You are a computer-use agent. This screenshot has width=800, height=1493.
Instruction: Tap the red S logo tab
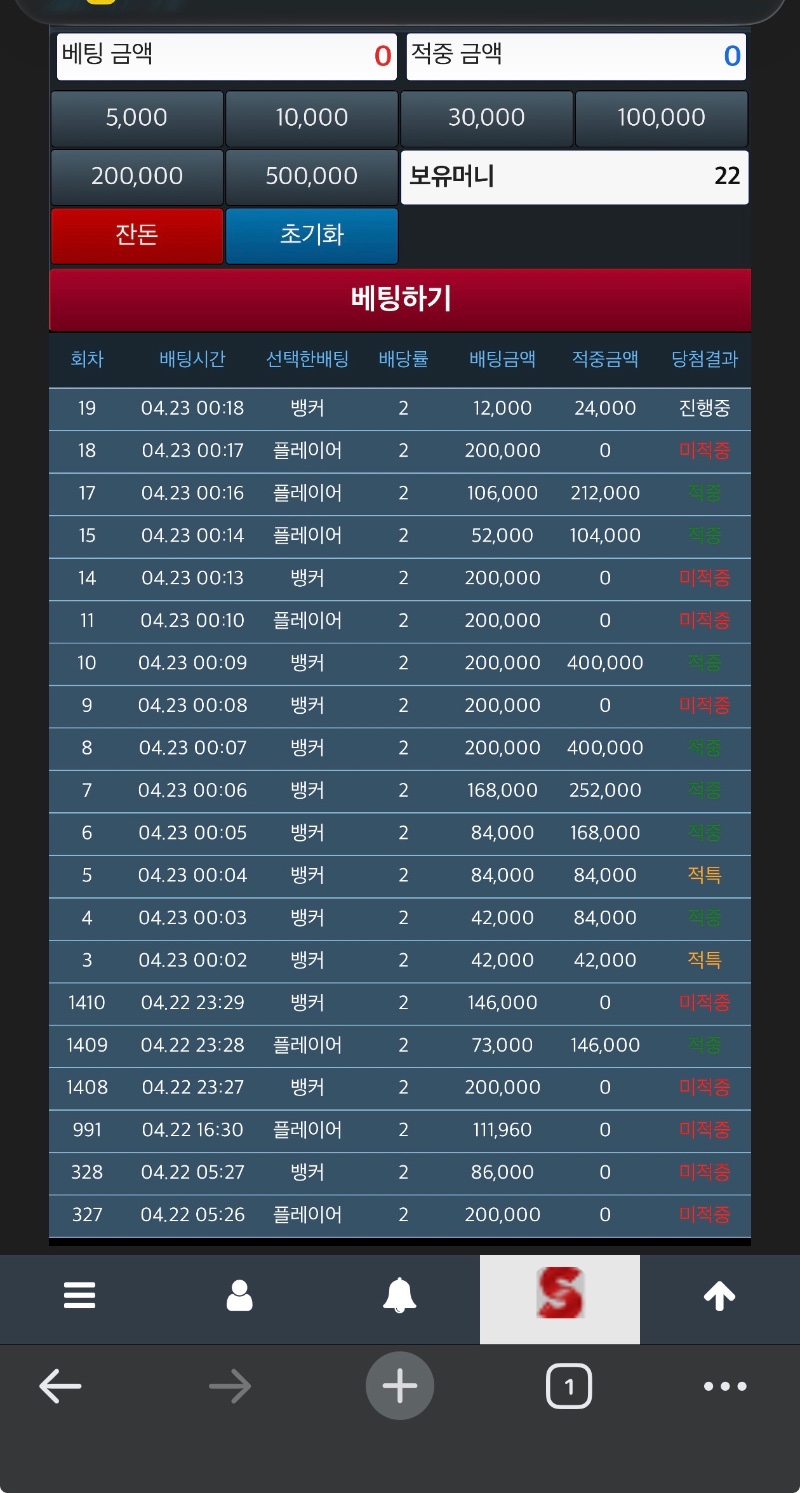coord(560,1297)
